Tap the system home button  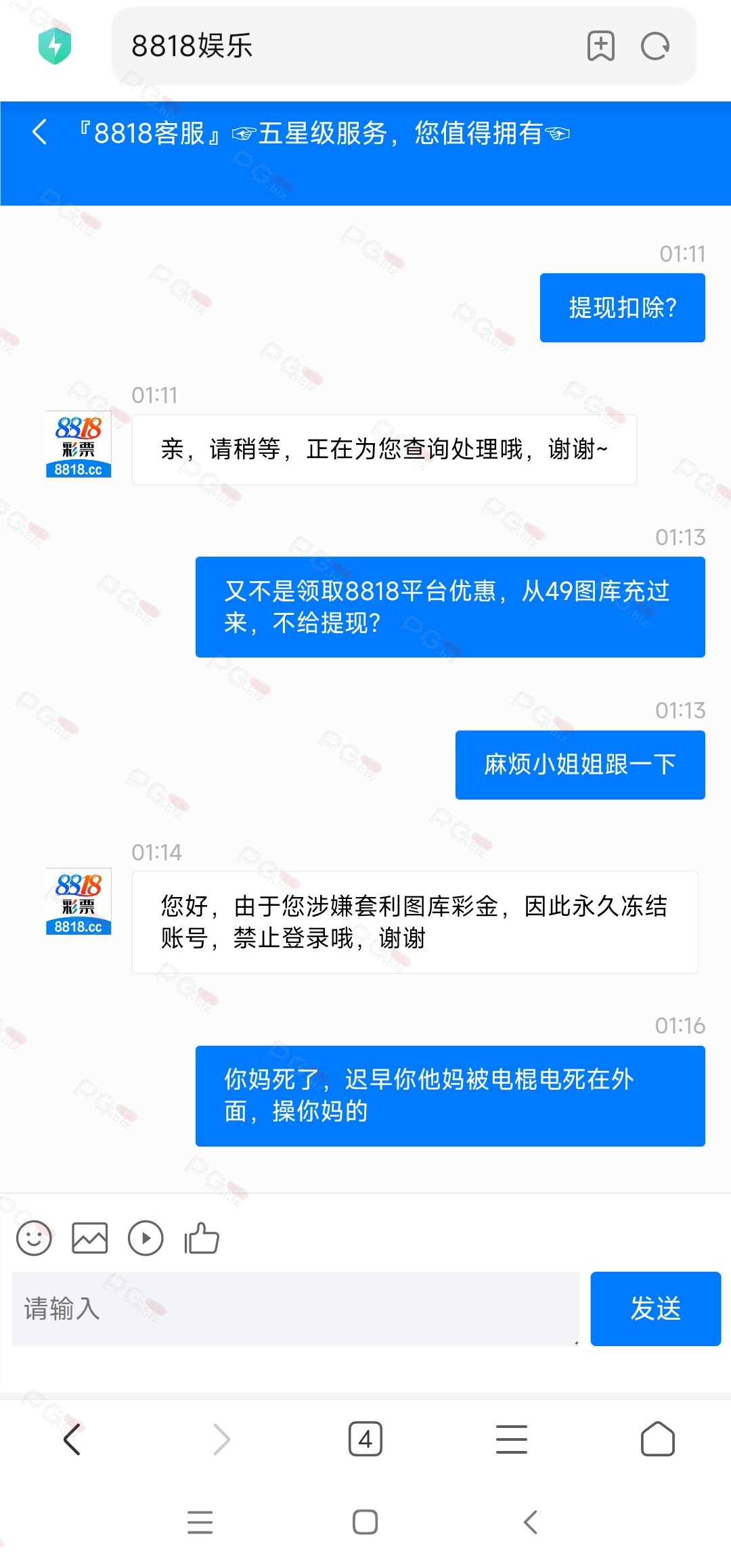[x=365, y=1522]
